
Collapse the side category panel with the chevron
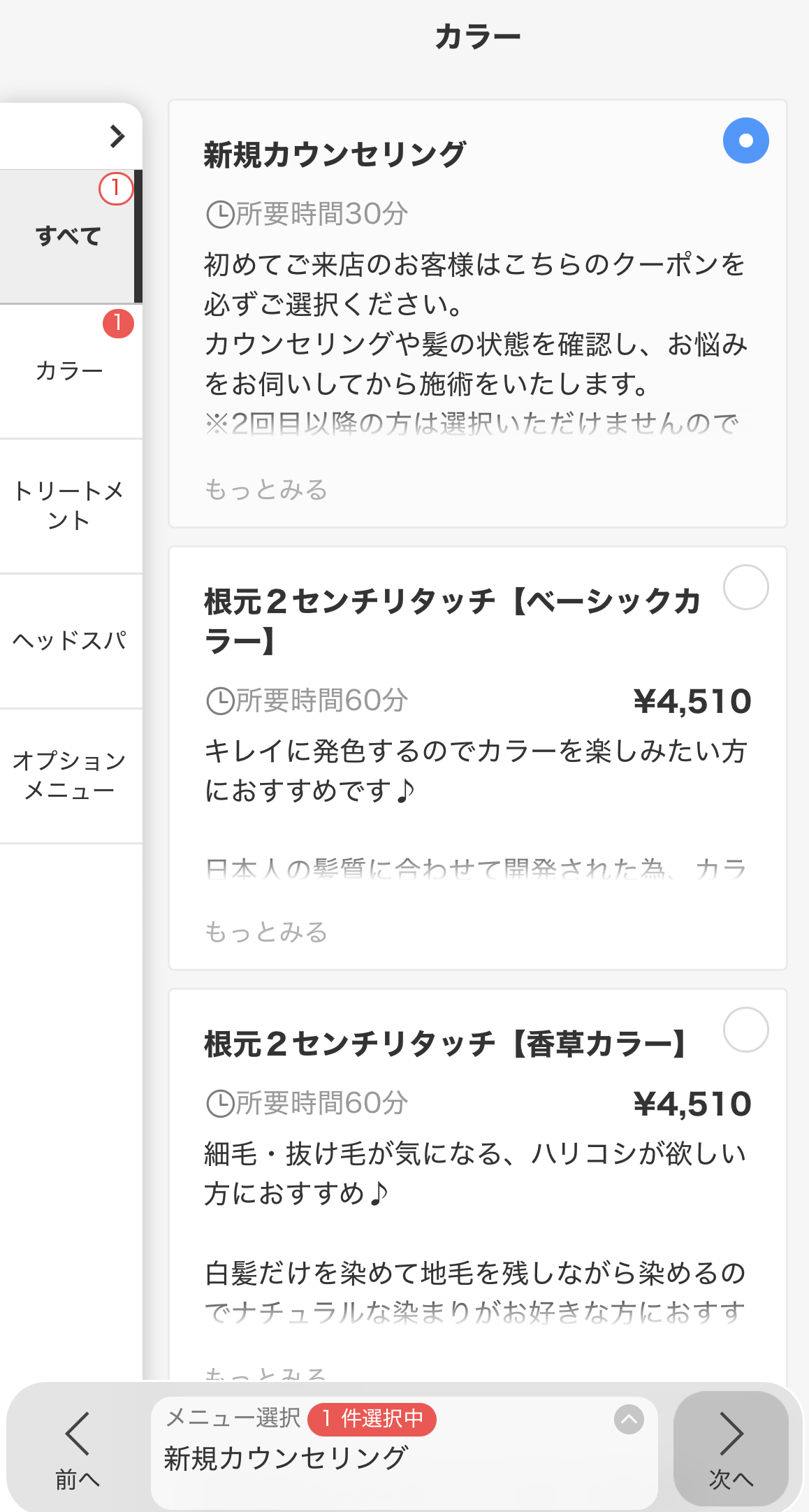[117, 136]
